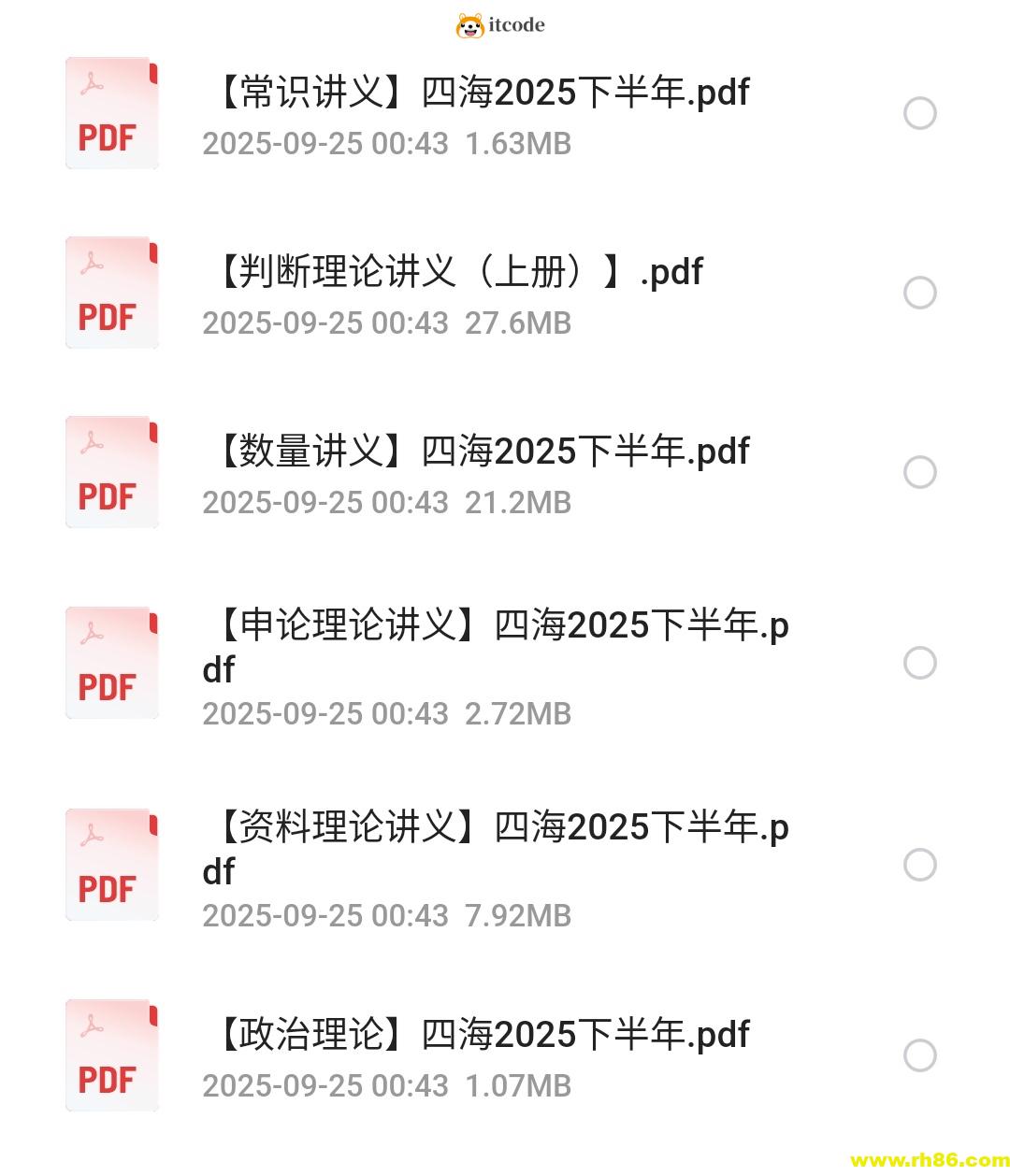Click the PDF icon for 【判断理论讲义（上册）】
Image resolution: width=1010 pixels, height=1176 pixels.
point(111,293)
